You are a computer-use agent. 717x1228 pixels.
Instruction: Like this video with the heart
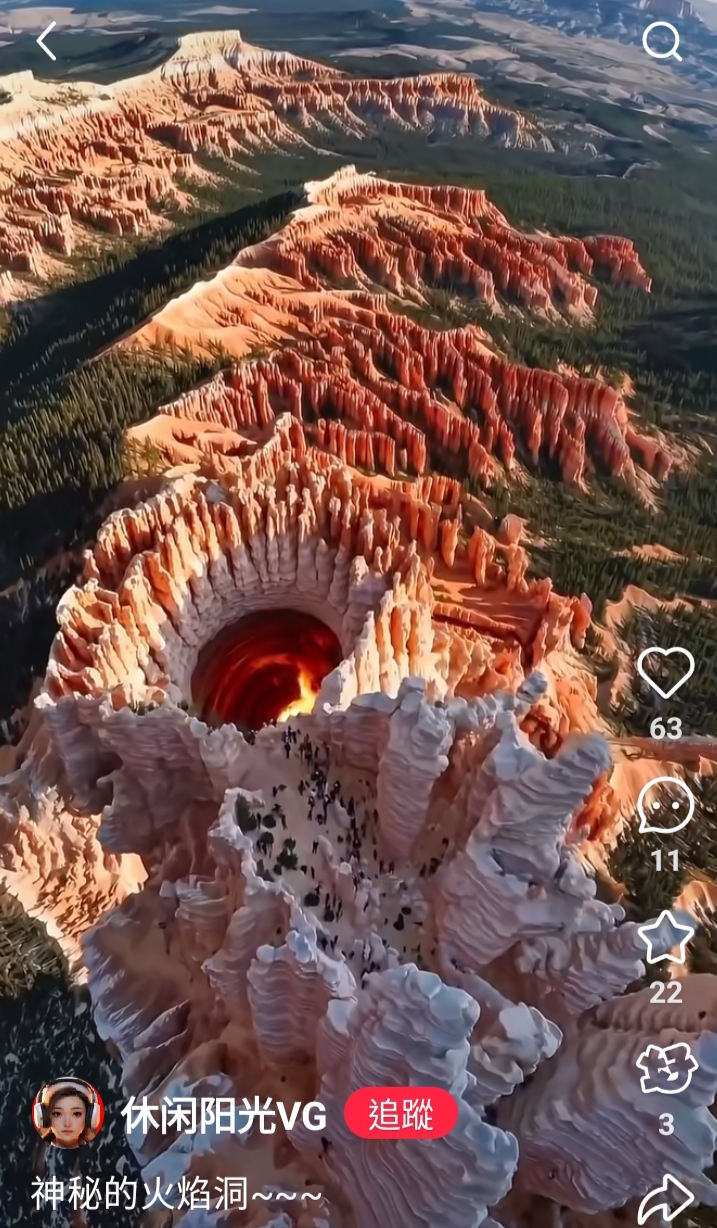(x=666, y=672)
